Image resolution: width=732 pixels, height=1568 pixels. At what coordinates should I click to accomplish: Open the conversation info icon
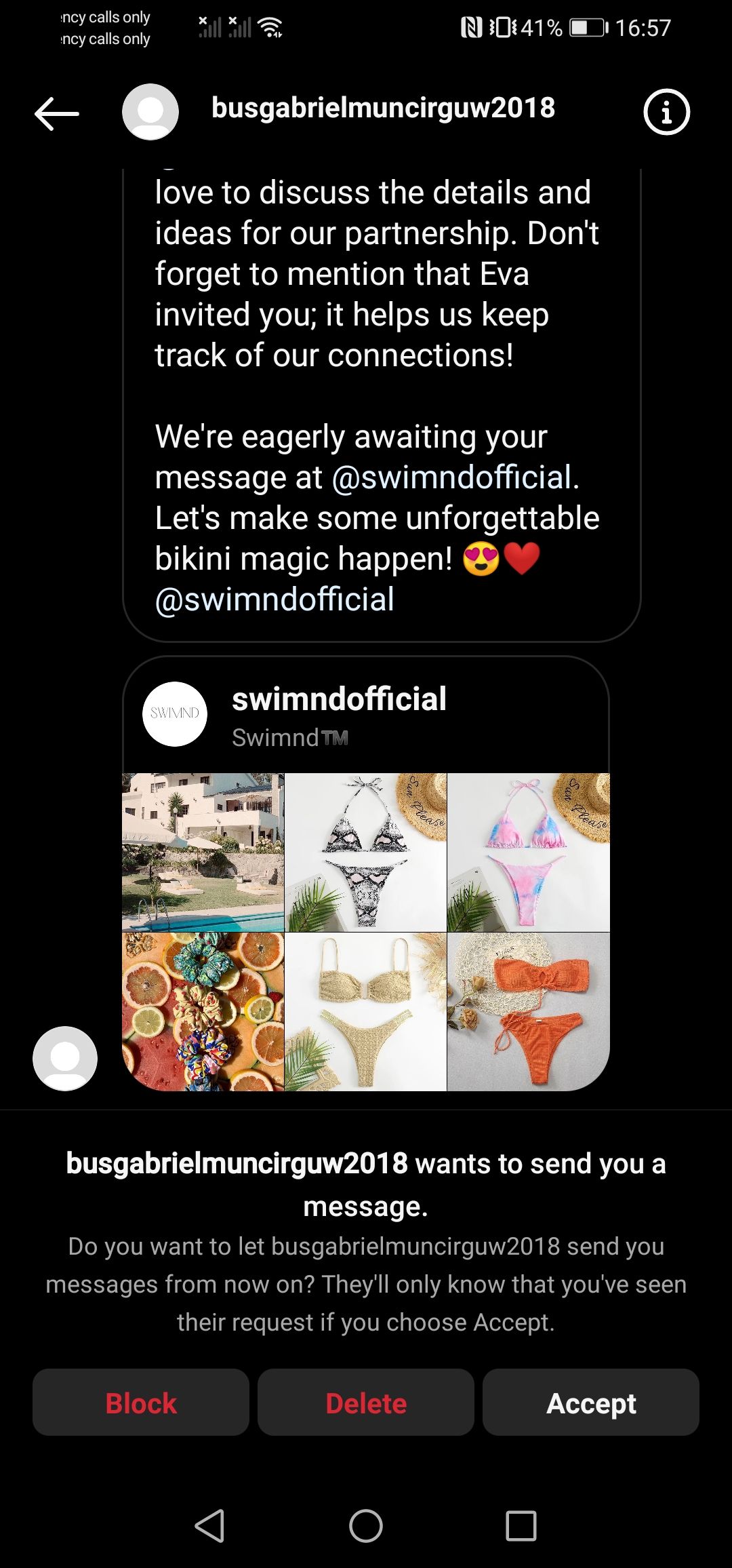[x=668, y=112]
